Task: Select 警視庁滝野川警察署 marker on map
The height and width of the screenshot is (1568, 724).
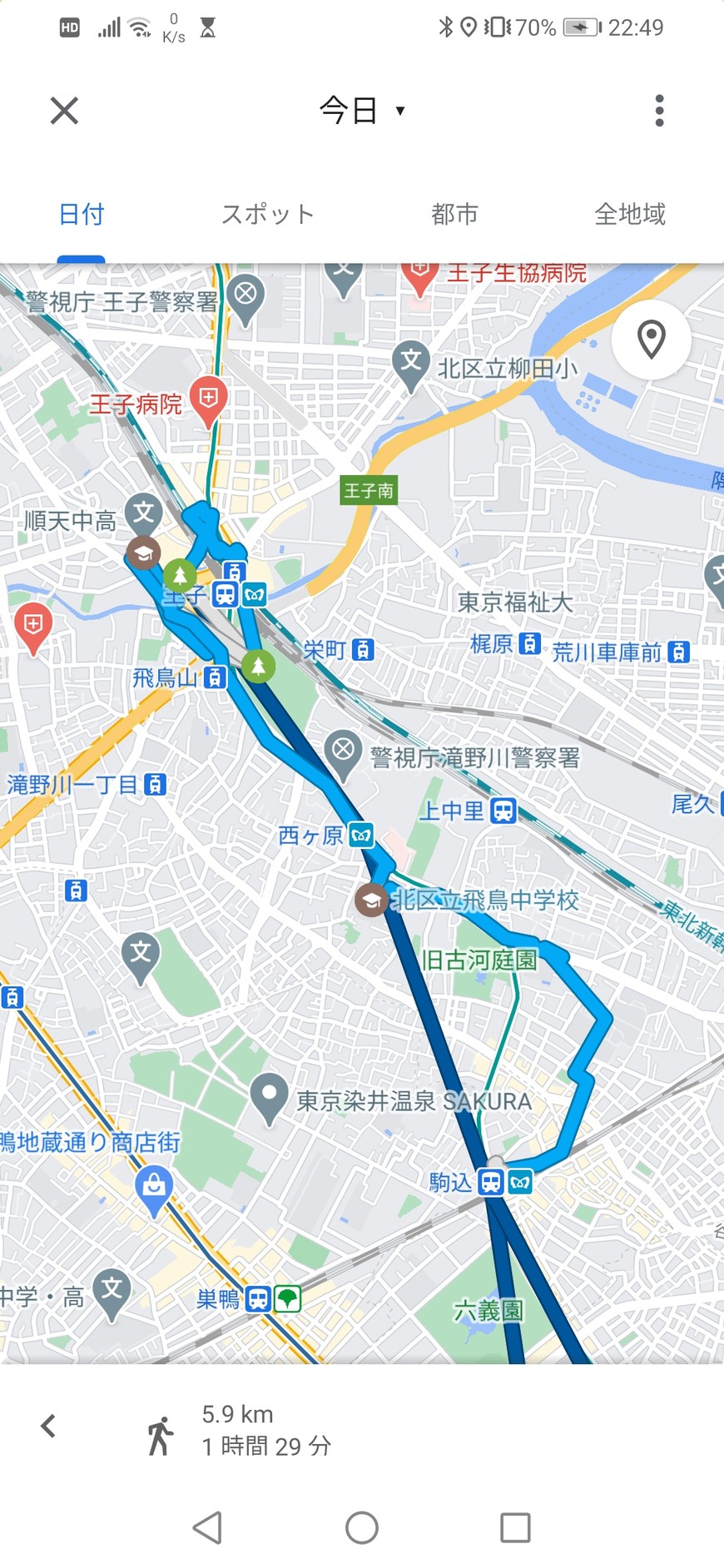Action: 342,752
